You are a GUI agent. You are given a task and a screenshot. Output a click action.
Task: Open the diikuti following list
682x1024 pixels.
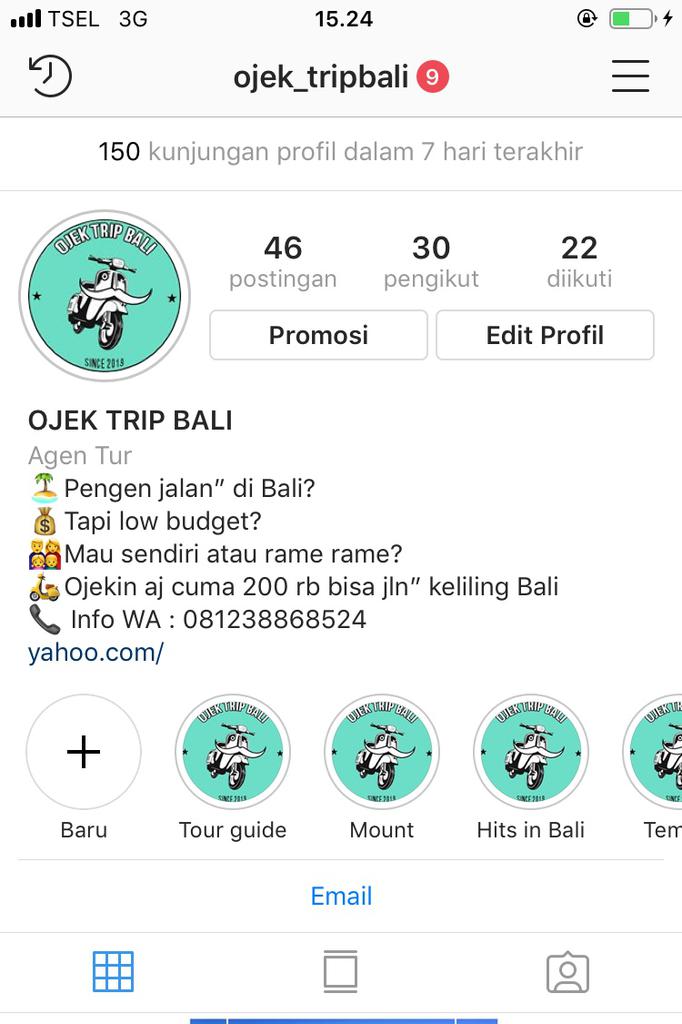pos(579,261)
